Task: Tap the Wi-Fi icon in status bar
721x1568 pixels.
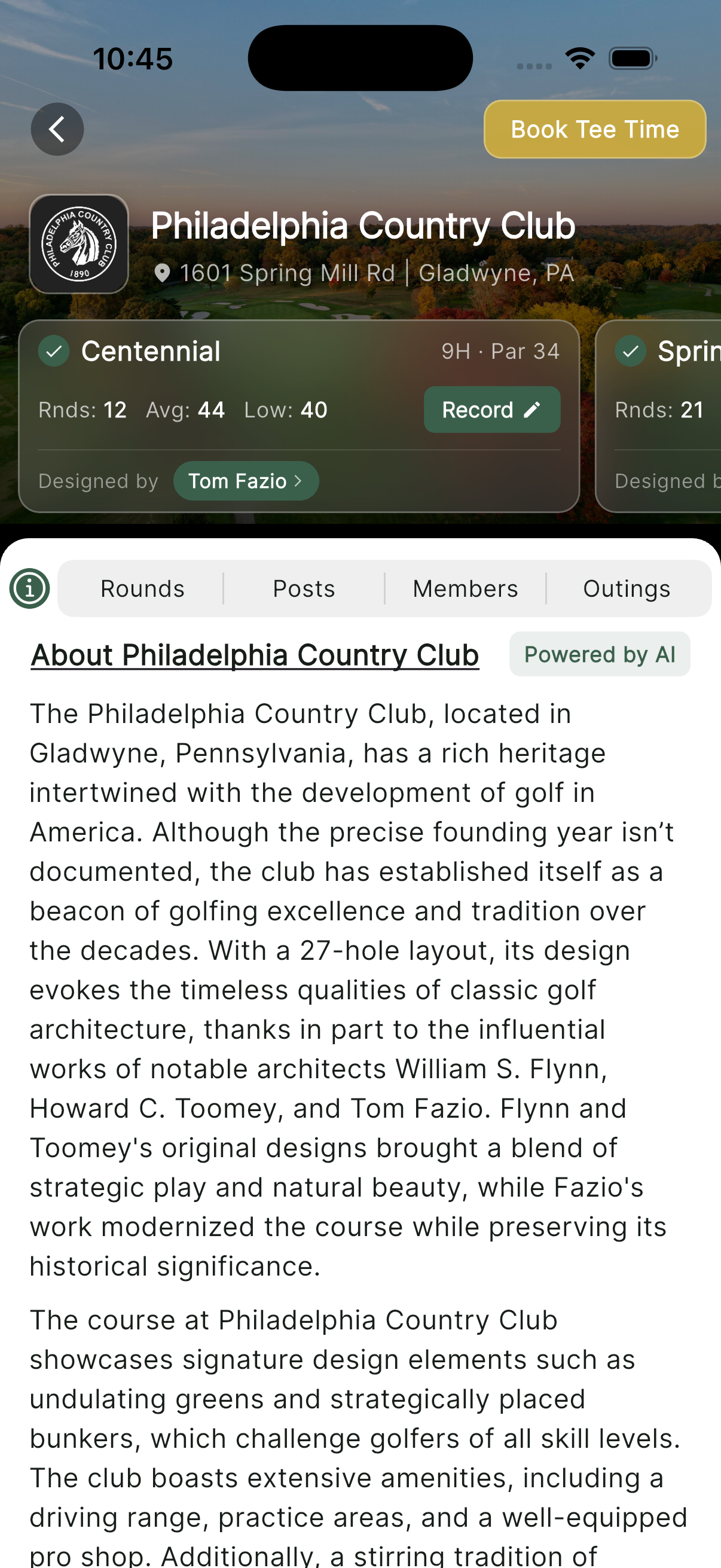Action: click(x=579, y=57)
